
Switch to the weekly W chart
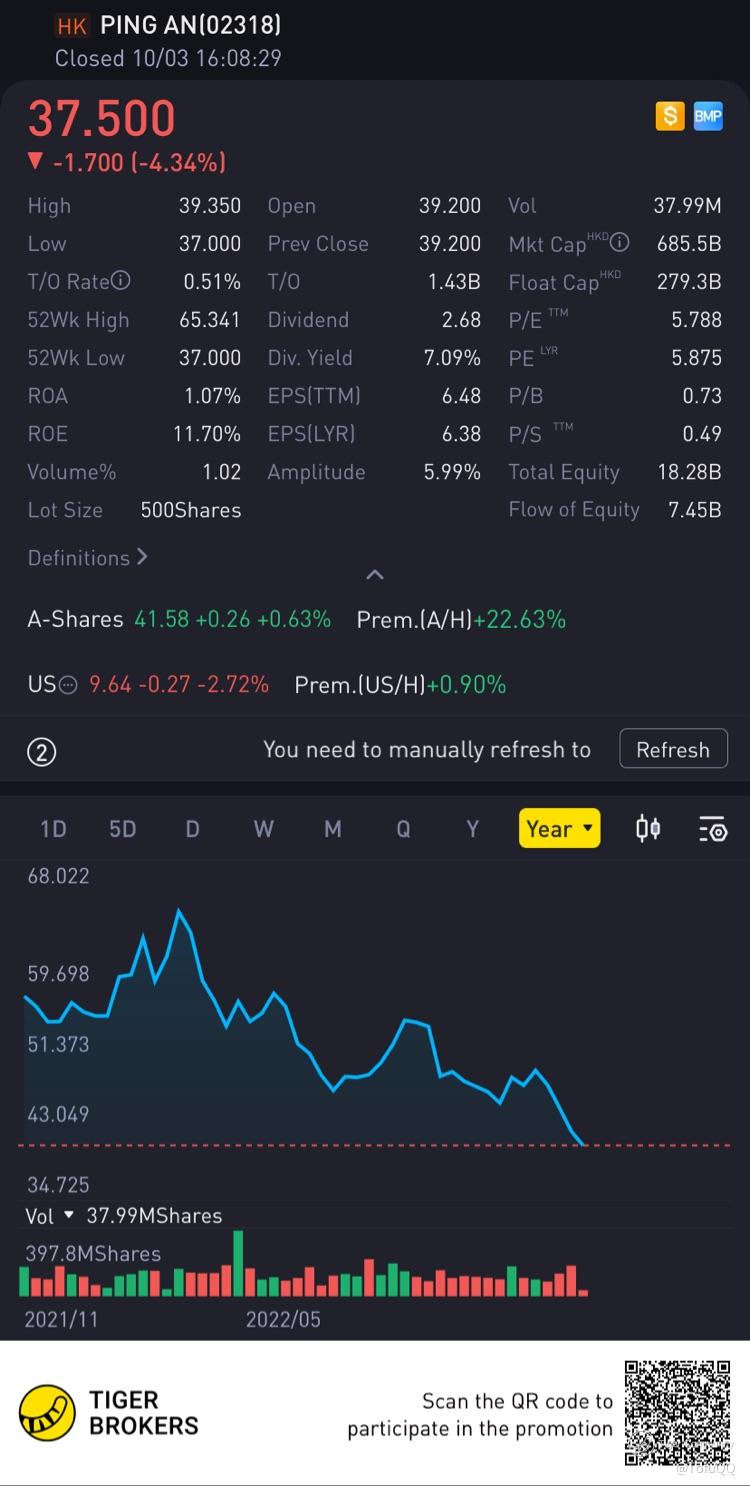coord(263,829)
